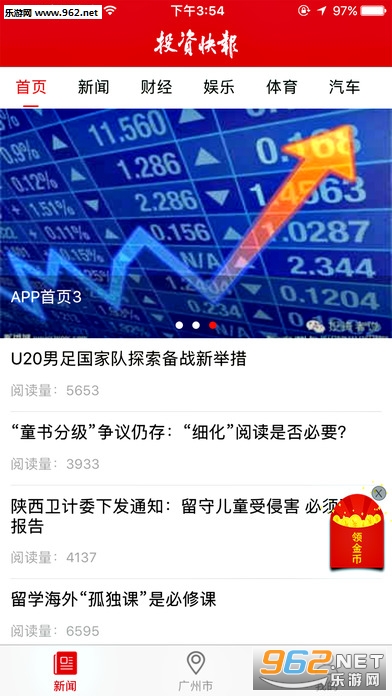Dismiss the 领金币 red packet popup
The height and width of the screenshot is (696, 392).
pos(379,493)
